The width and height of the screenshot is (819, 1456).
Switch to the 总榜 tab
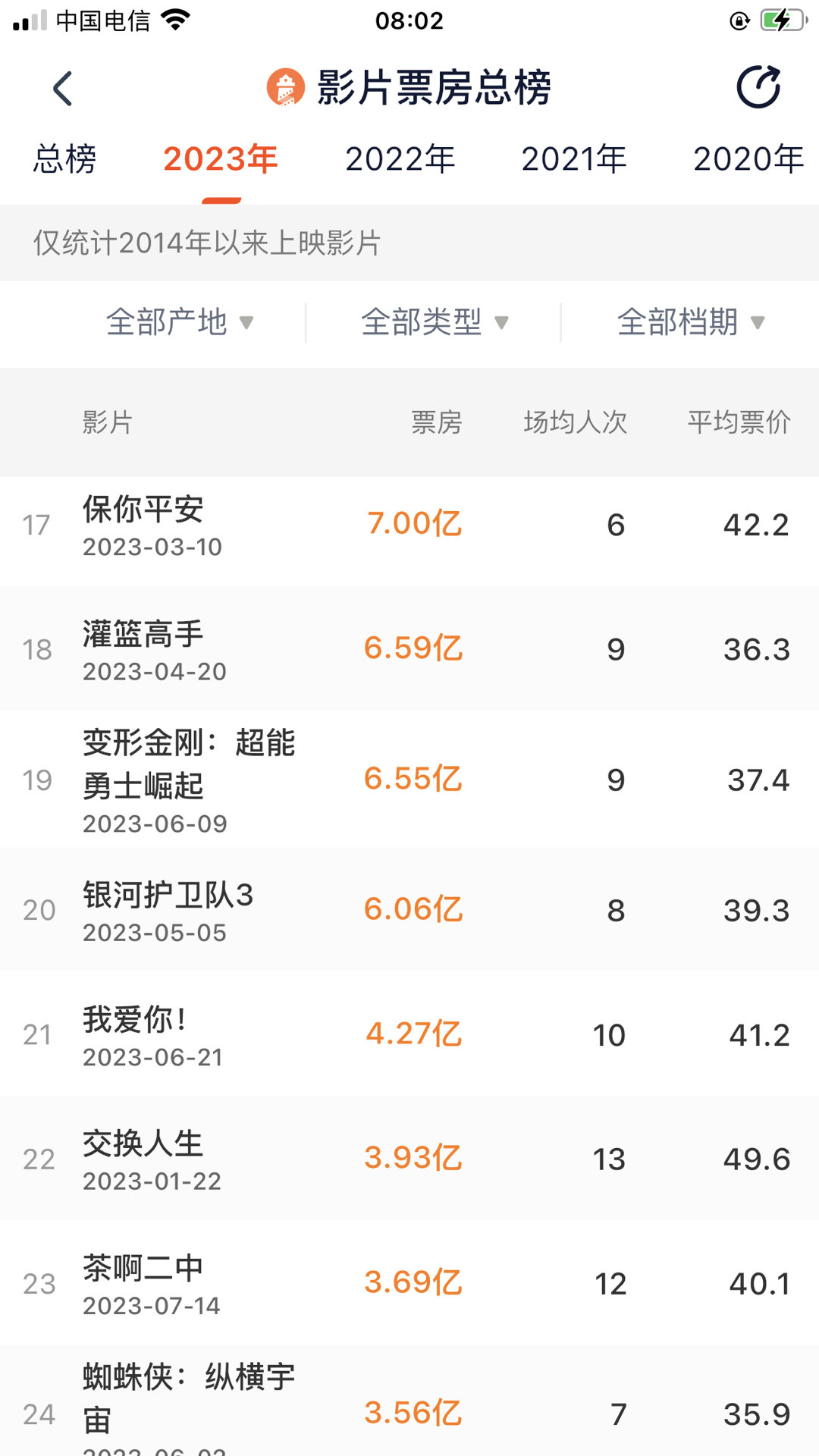click(64, 159)
